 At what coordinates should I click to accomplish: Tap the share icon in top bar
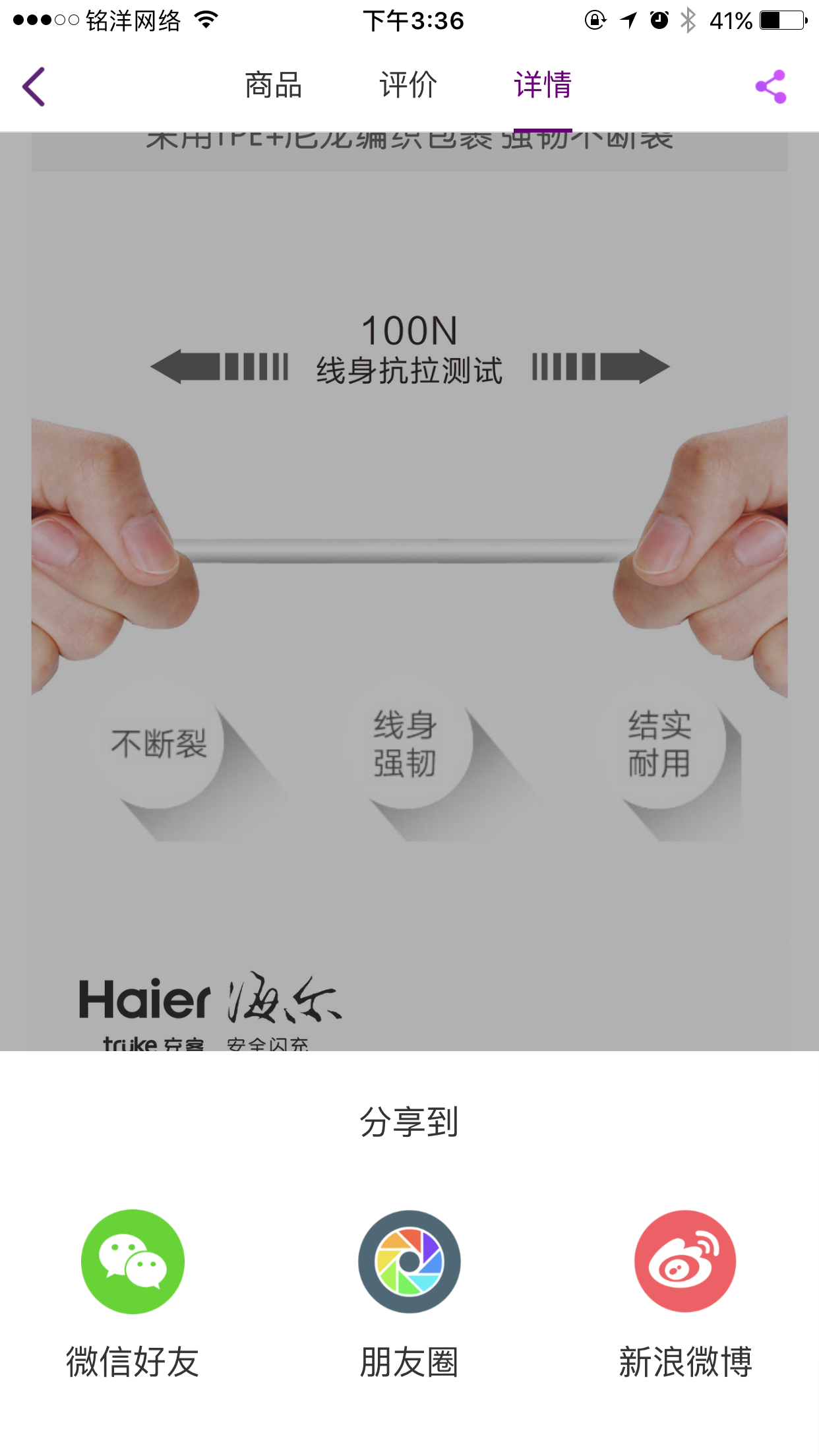(771, 86)
